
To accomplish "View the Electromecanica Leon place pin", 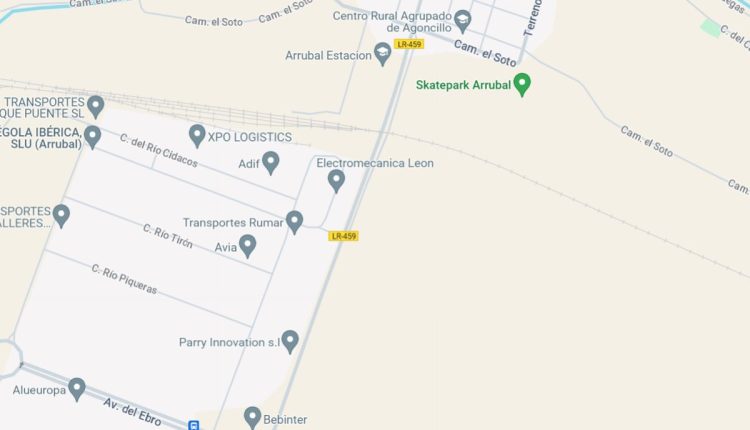I will pyautogui.click(x=337, y=180).
